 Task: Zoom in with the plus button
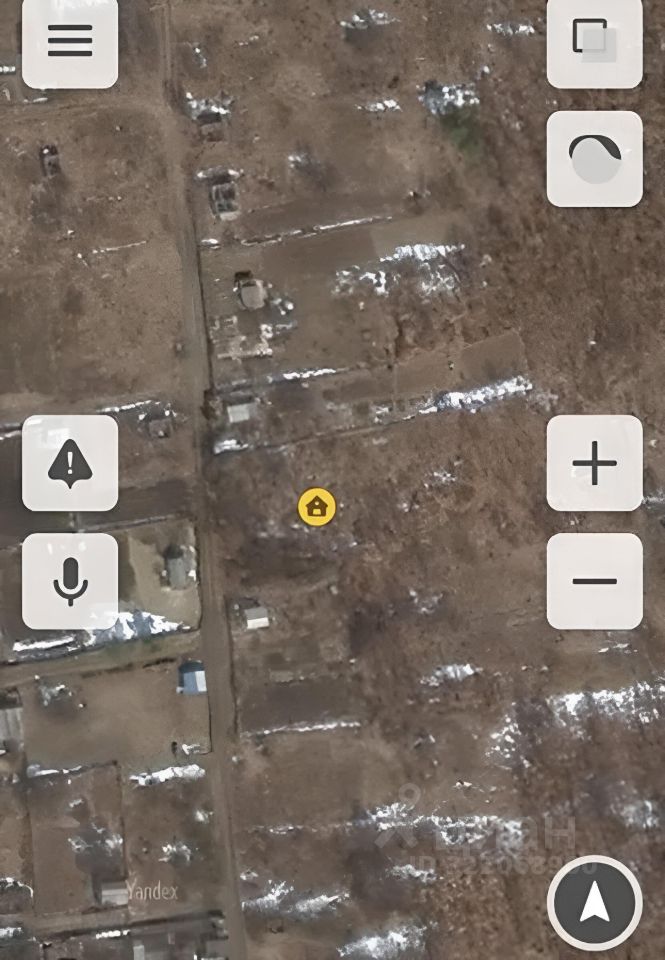(x=594, y=464)
